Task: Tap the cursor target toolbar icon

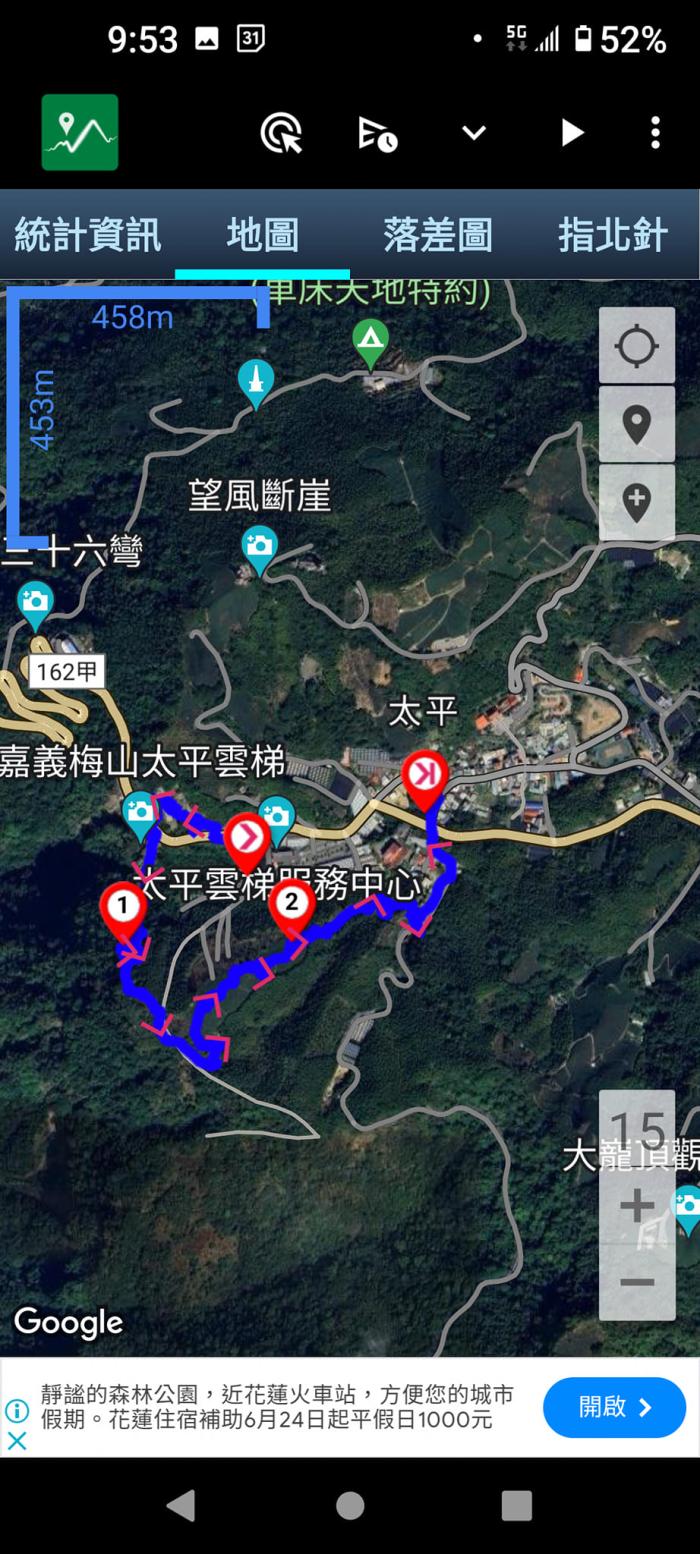Action: [x=281, y=133]
